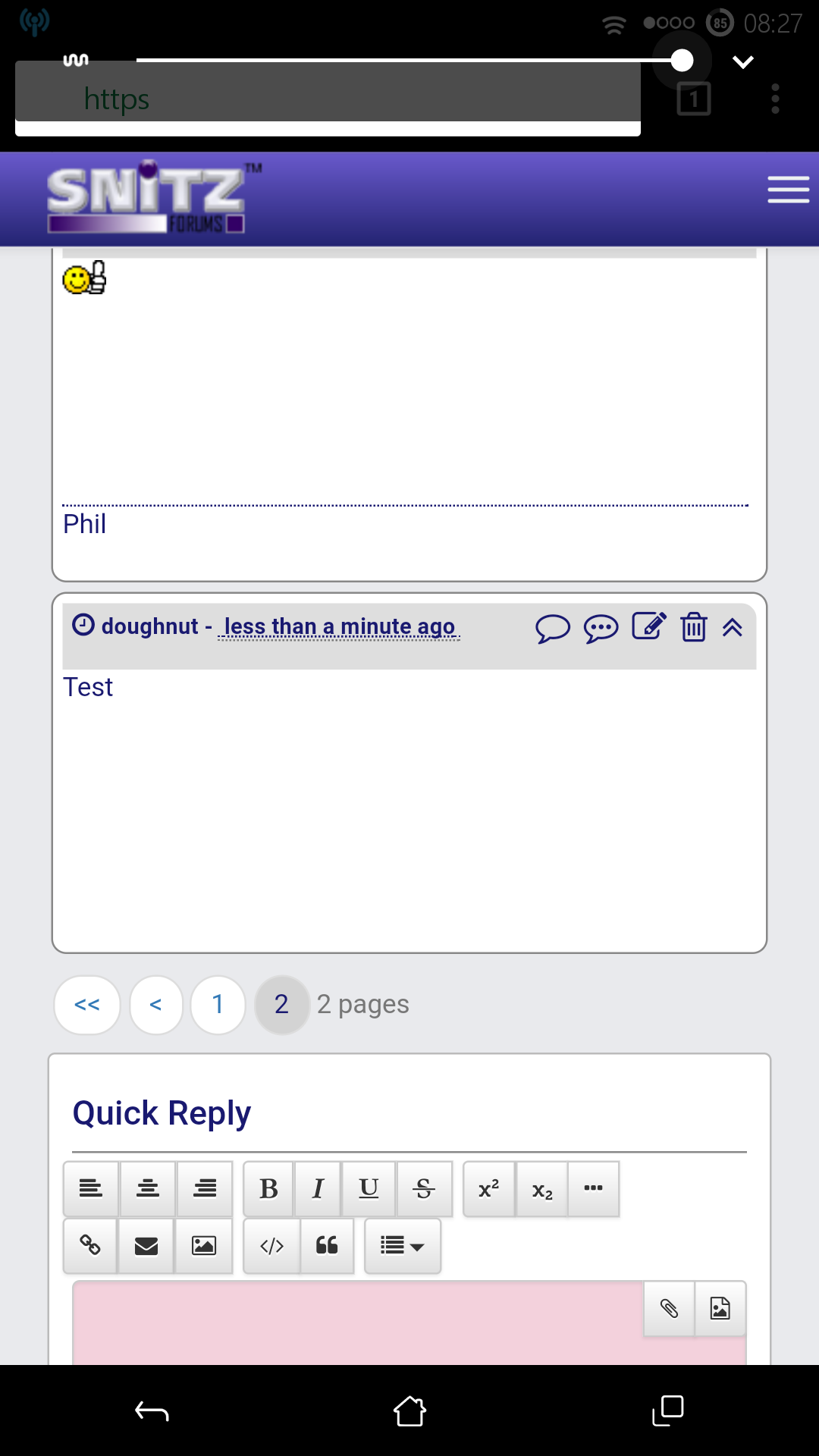This screenshot has height=1456, width=819.
Task: Edit doughnut's Test post
Action: [649, 627]
